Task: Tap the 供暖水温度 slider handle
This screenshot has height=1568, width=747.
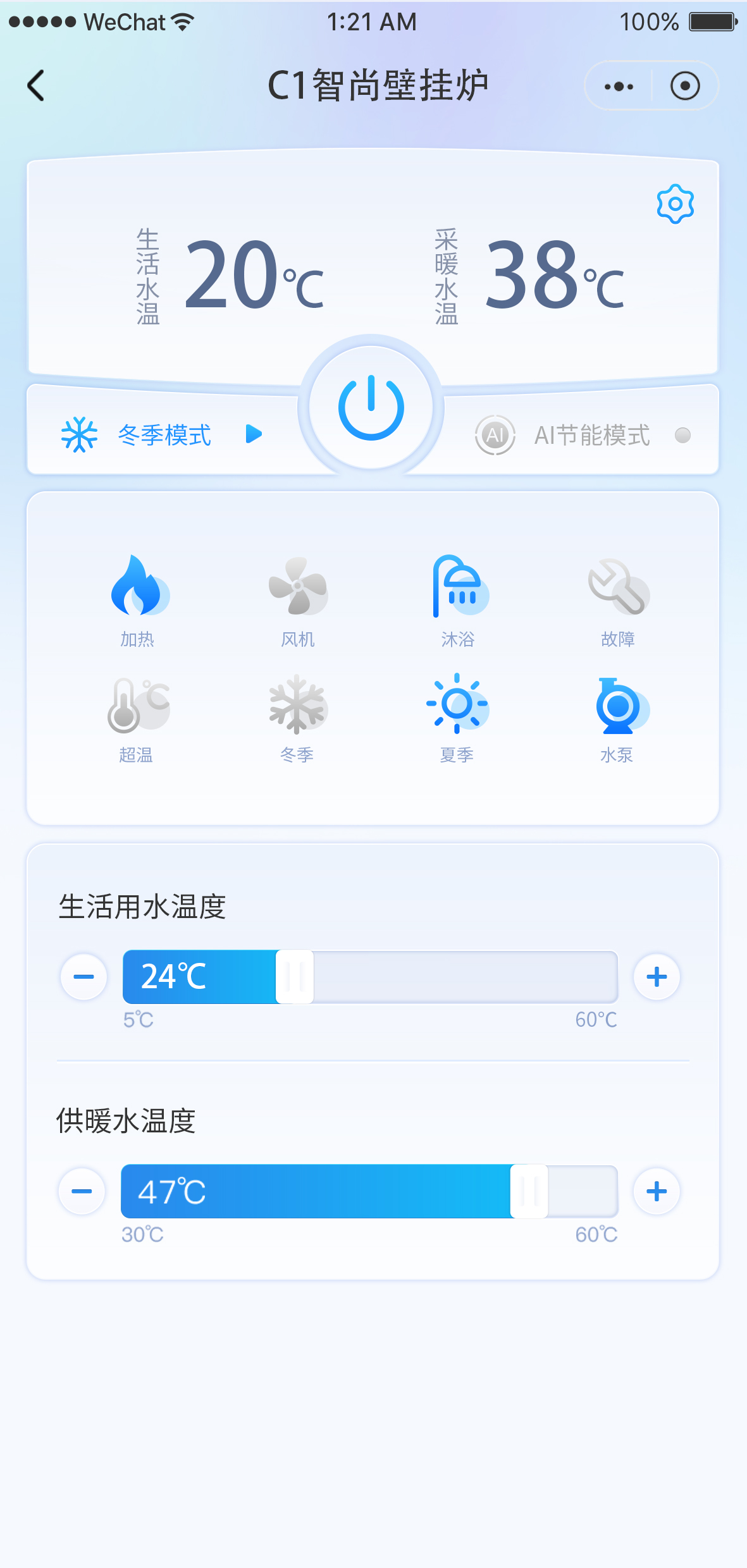Action: pos(529,1191)
